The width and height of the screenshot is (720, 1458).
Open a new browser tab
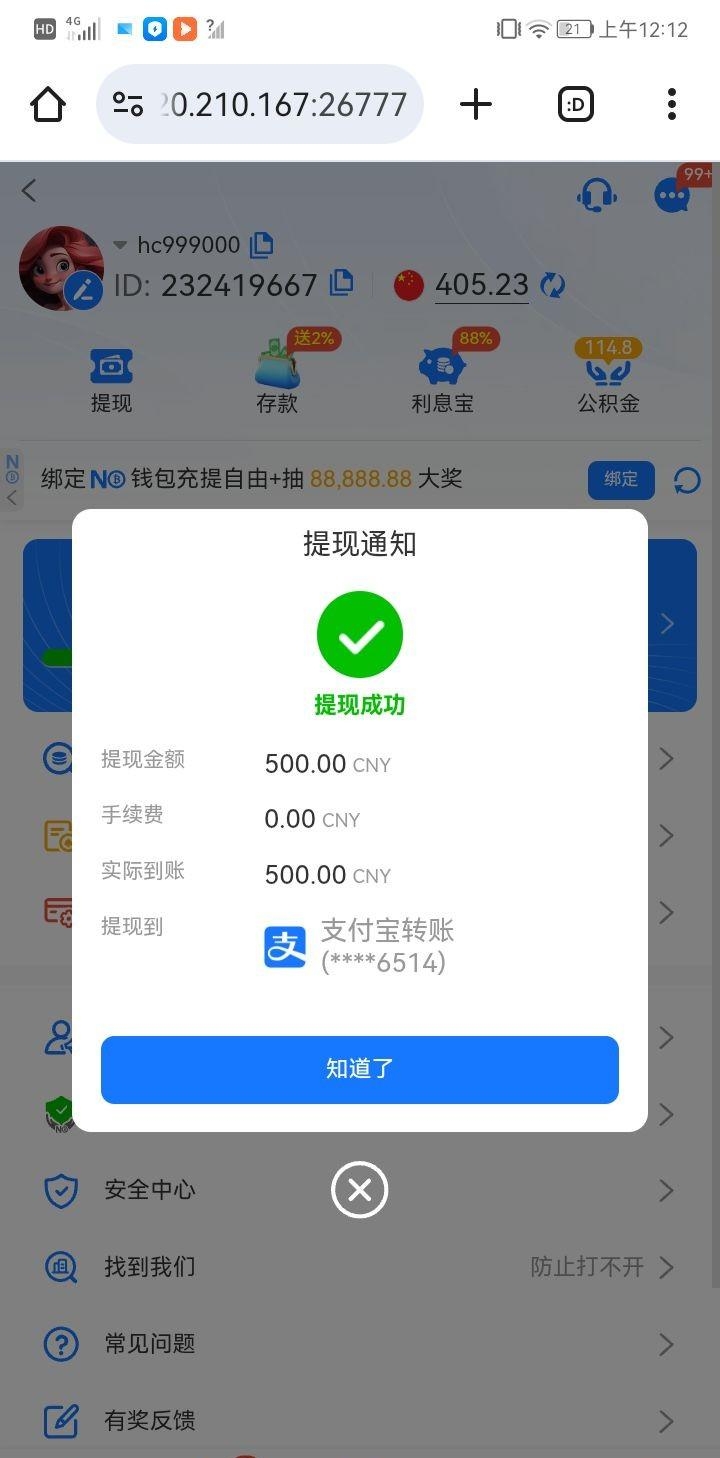[476, 104]
